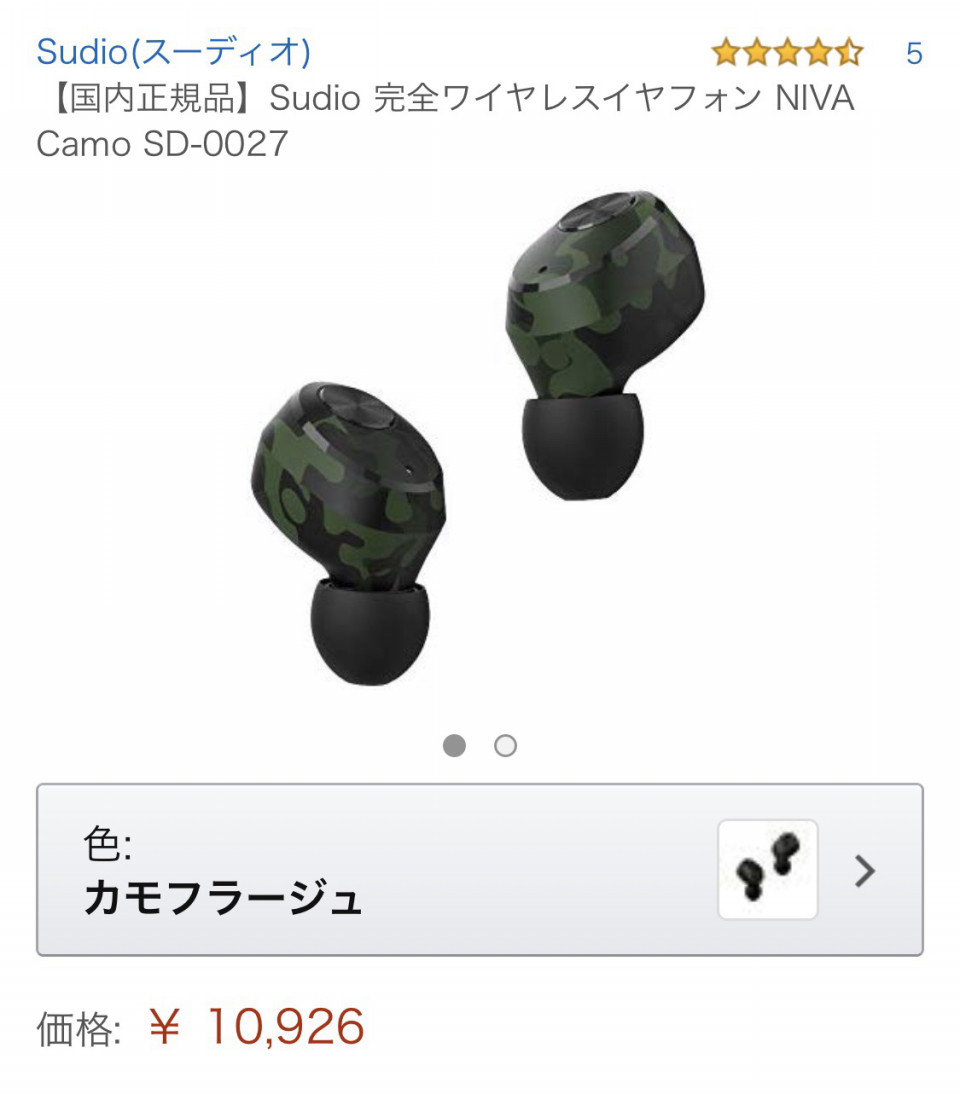Open the Sudio(スーディオ) brand link
Viewport: 960px width, 1094px height.
click(173, 52)
